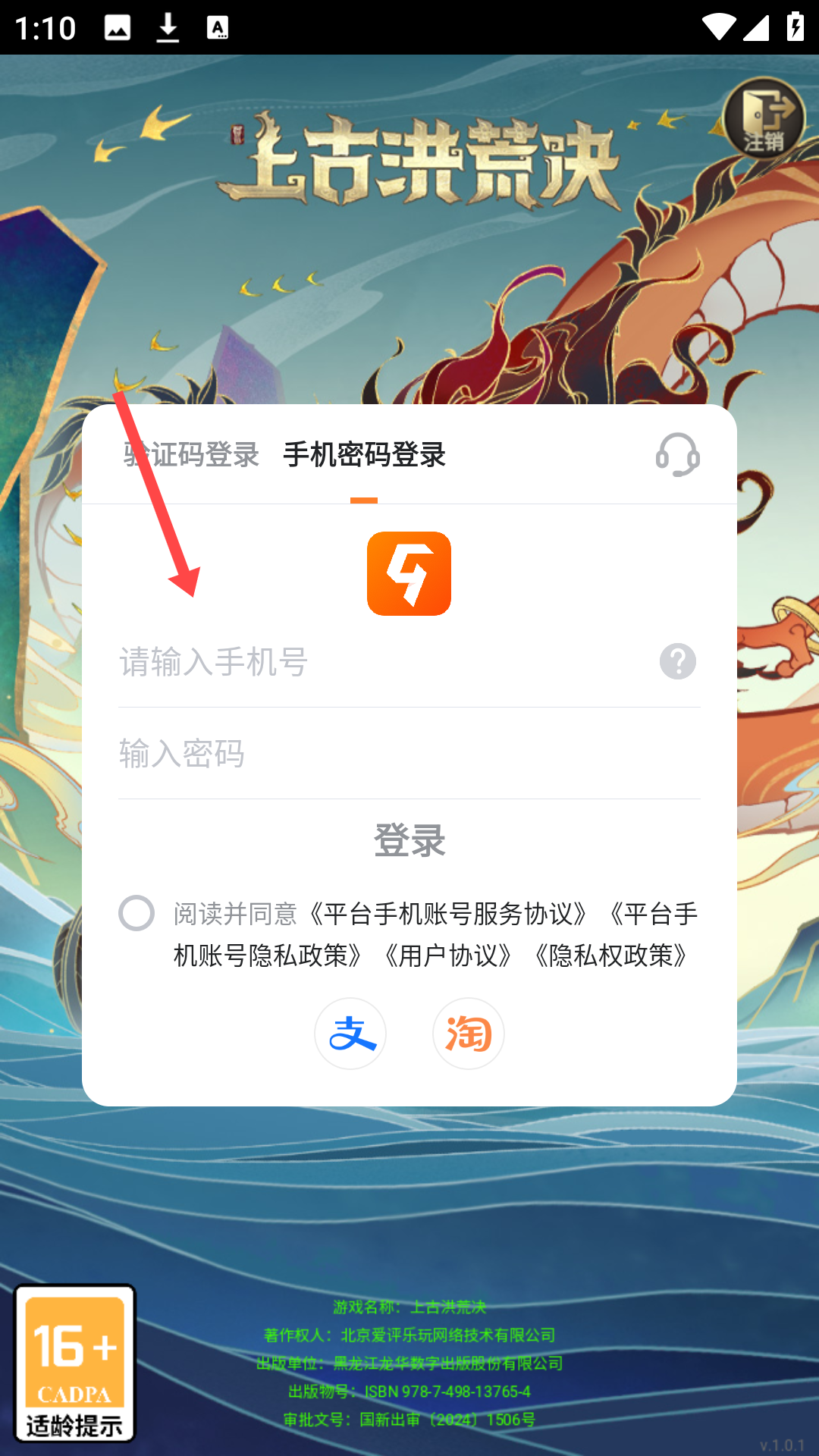Open 《平台手机账号服务协议》 link
This screenshot has height=1456, width=819.
(447, 914)
